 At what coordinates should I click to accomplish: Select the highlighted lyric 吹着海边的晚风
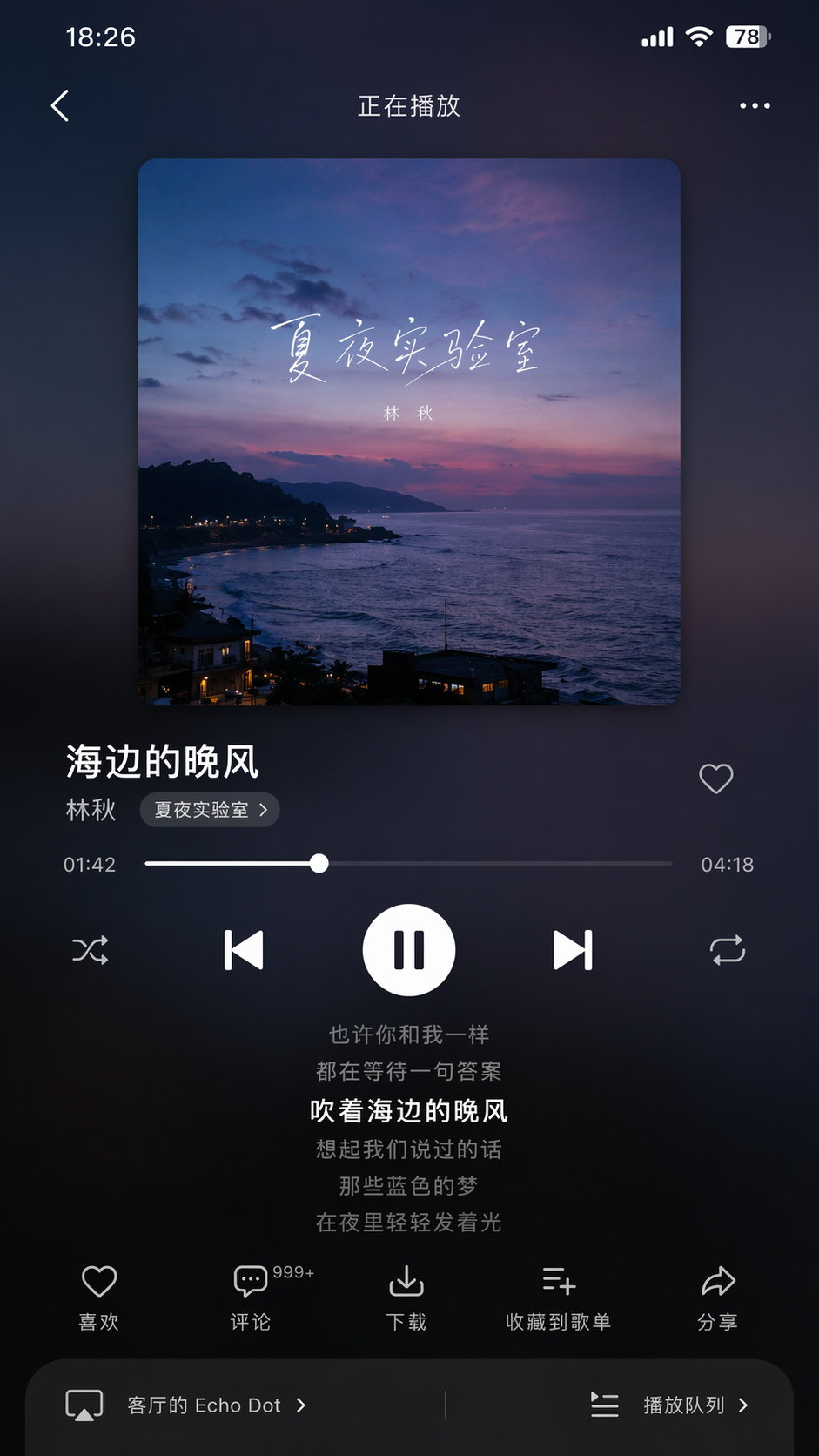[x=408, y=1109]
